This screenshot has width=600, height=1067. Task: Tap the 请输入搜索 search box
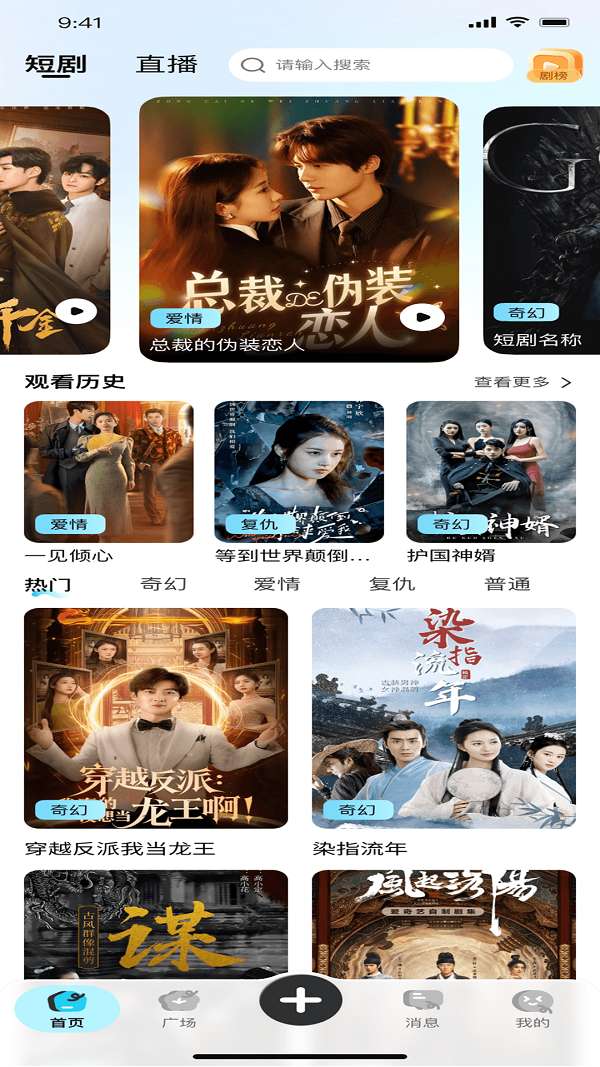371,65
